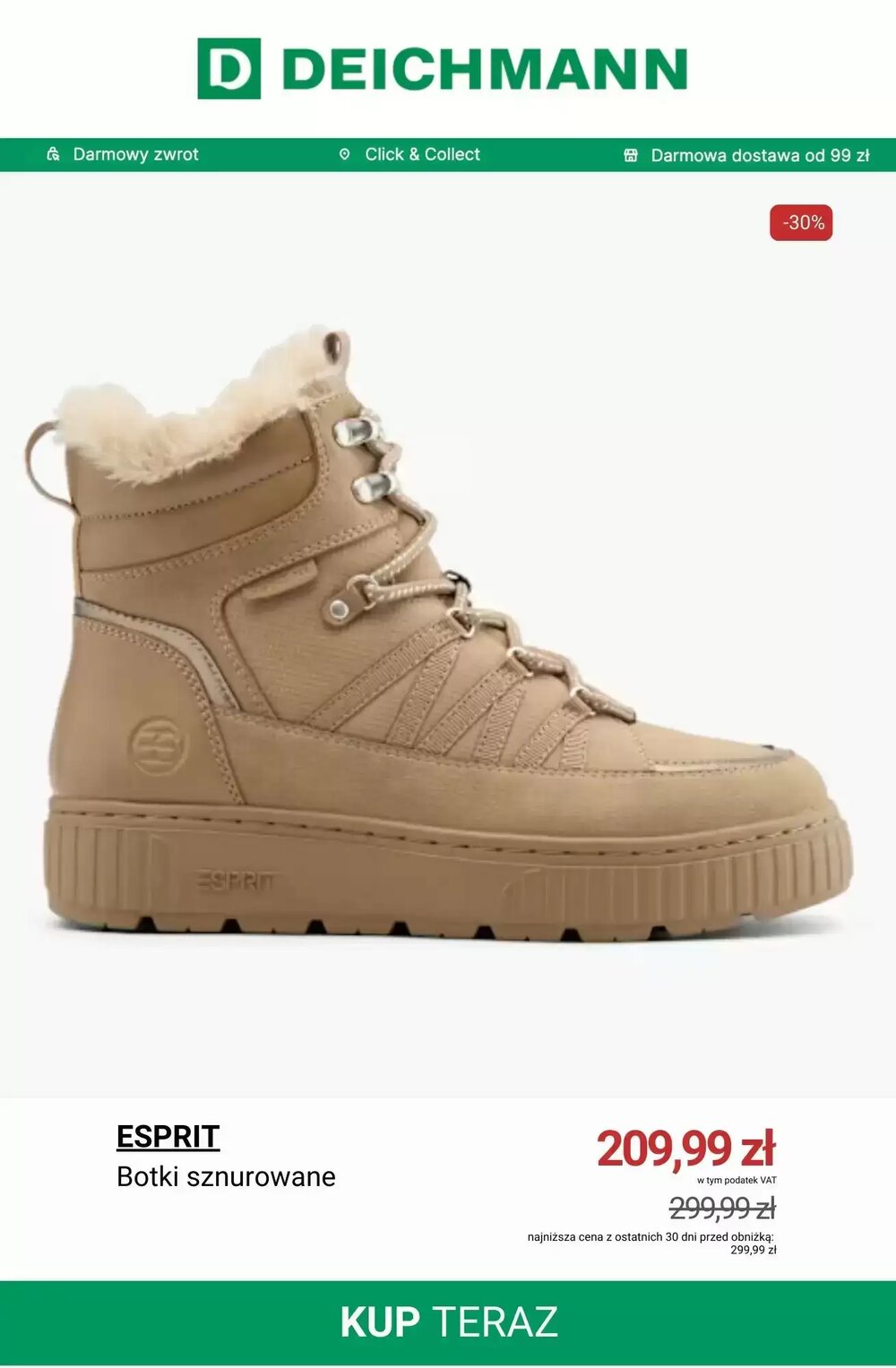
Task: Click the lowest-price-in-30-days disclaimer text
Action: [x=657, y=1241]
